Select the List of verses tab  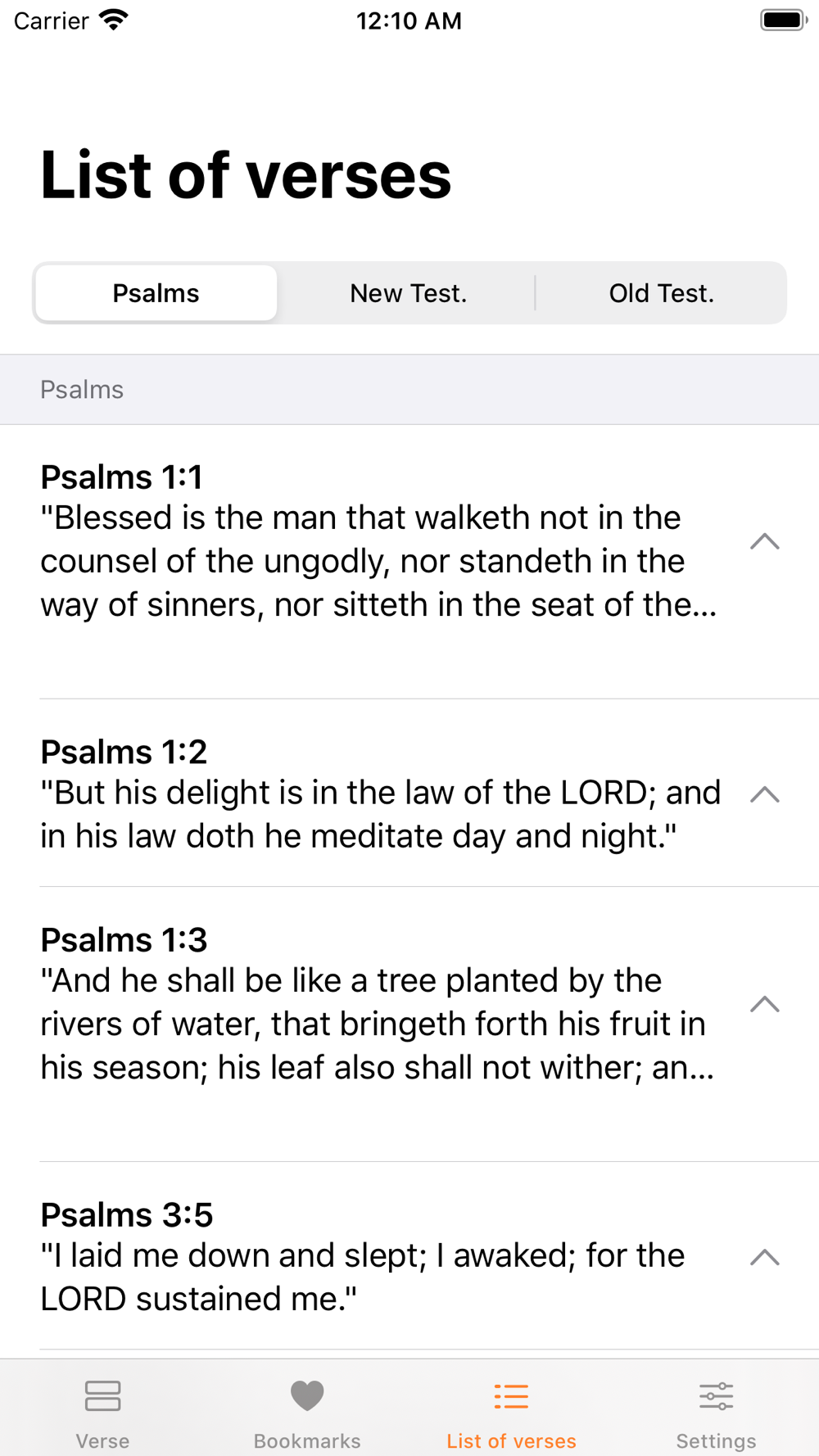[511, 1410]
